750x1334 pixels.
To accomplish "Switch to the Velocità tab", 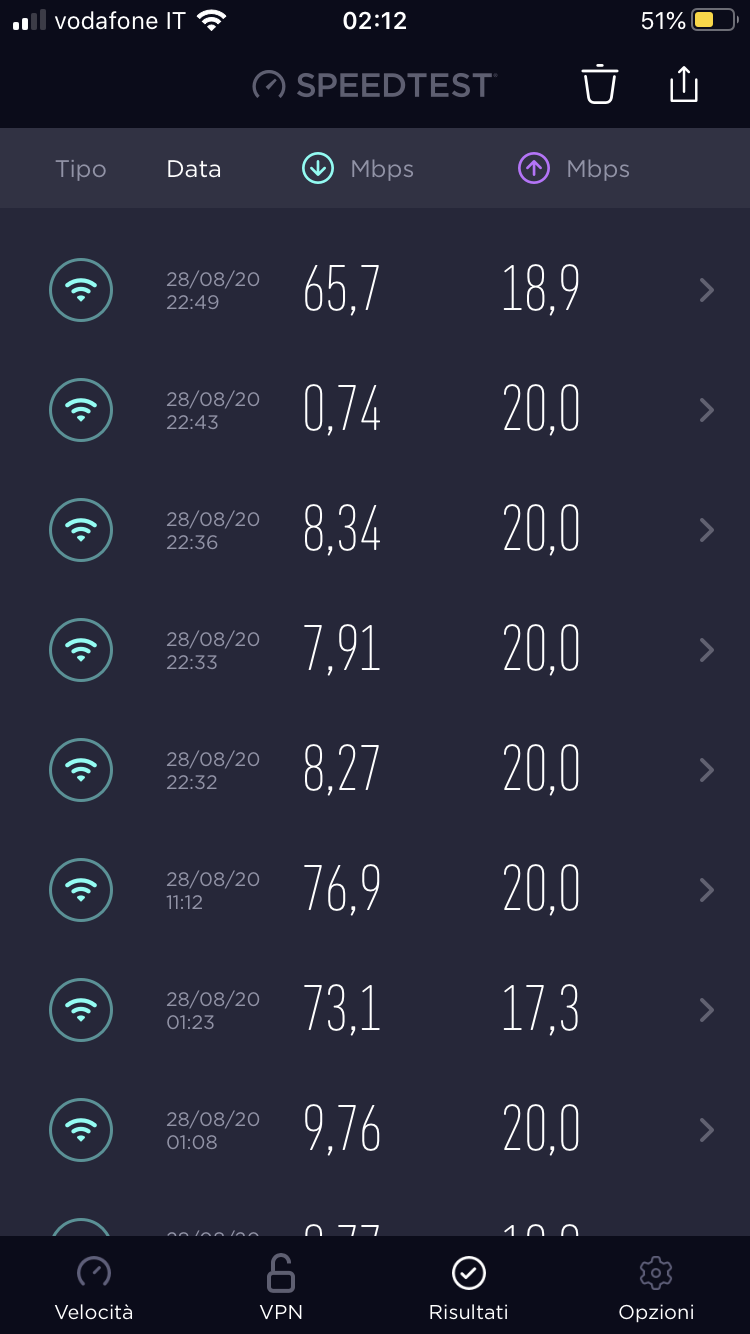I will point(94,1288).
